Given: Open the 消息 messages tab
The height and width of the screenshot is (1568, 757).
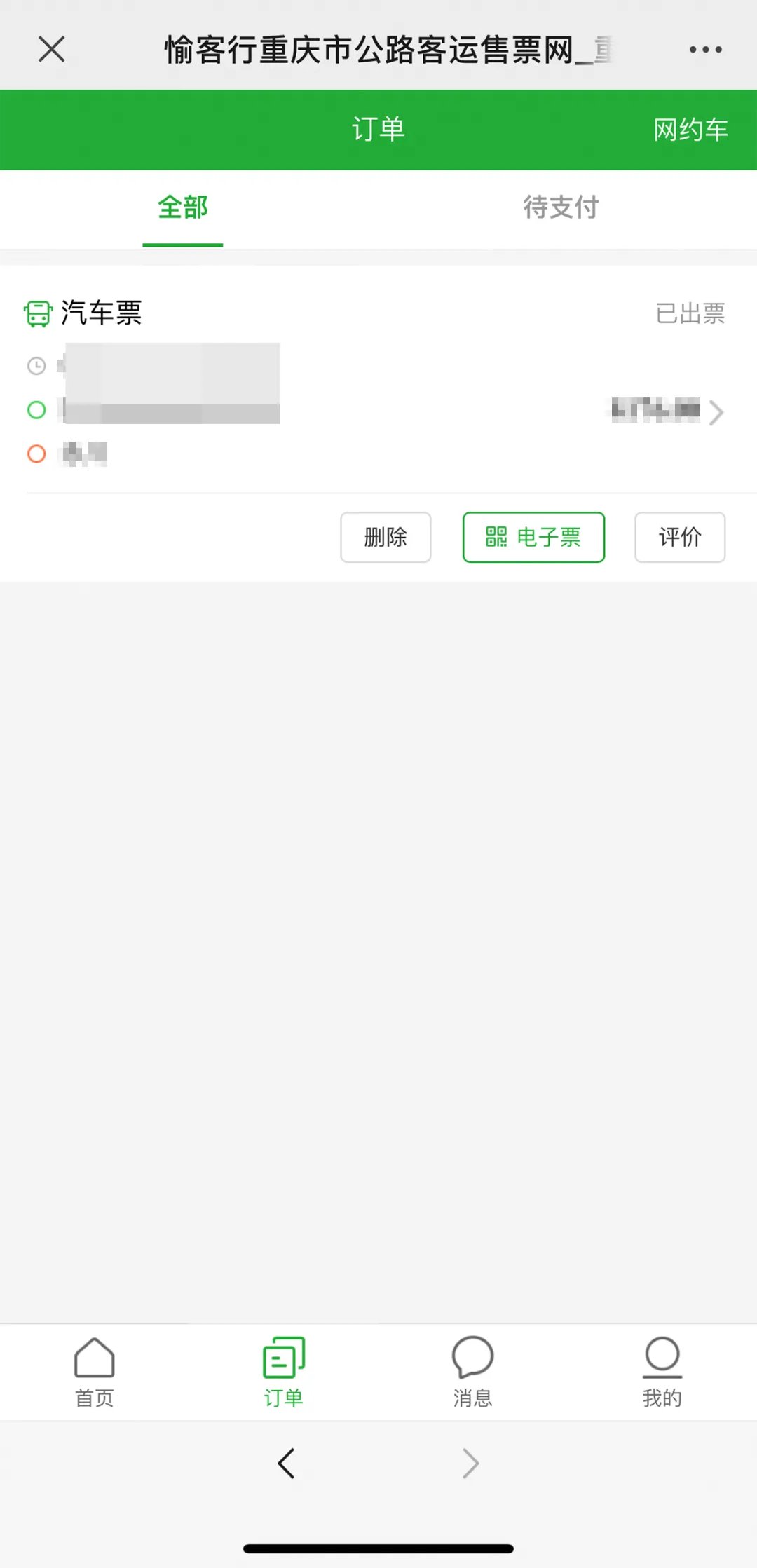Looking at the screenshot, I should point(473,1372).
